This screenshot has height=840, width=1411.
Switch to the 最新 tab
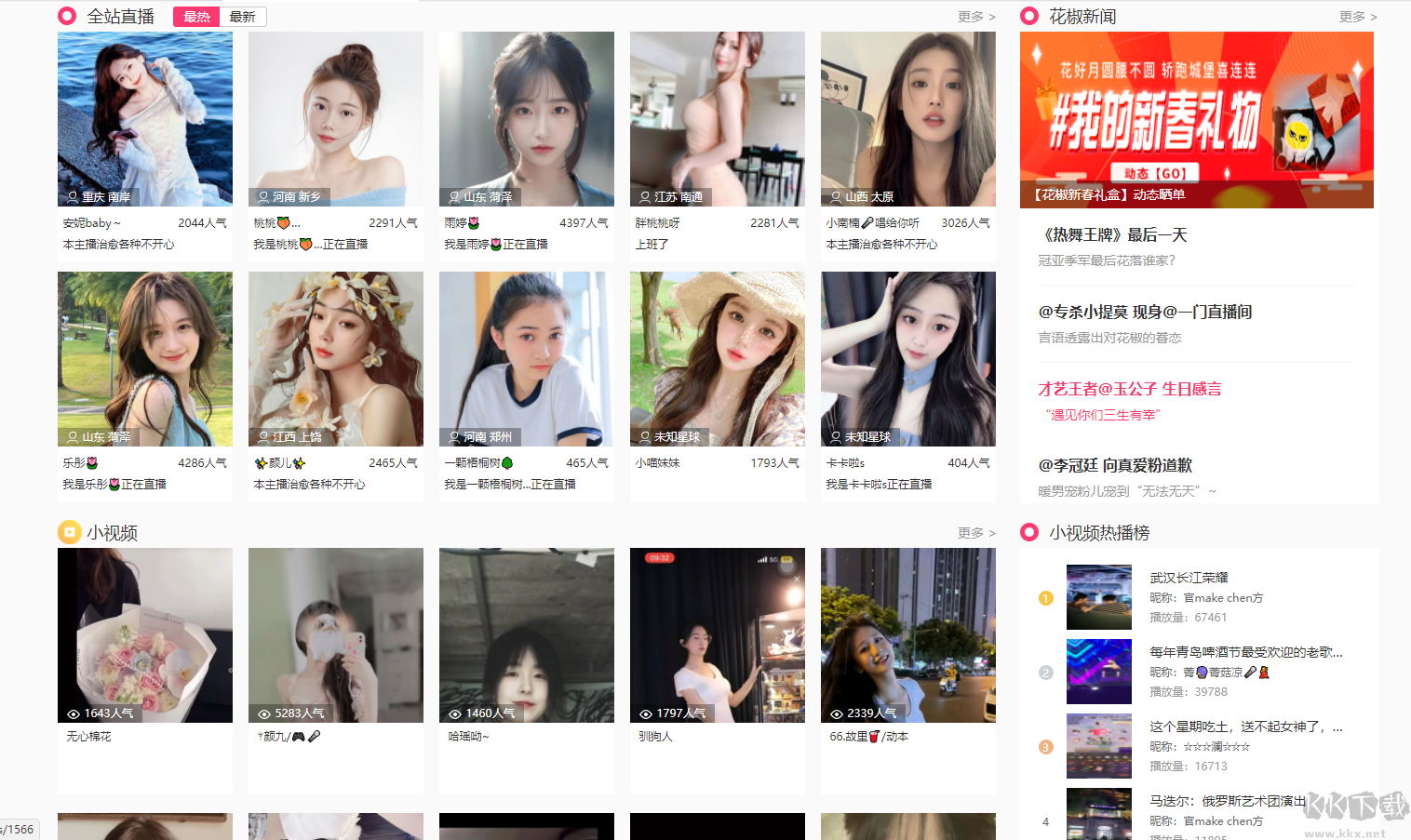pyautogui.click(x=243, y=17)
